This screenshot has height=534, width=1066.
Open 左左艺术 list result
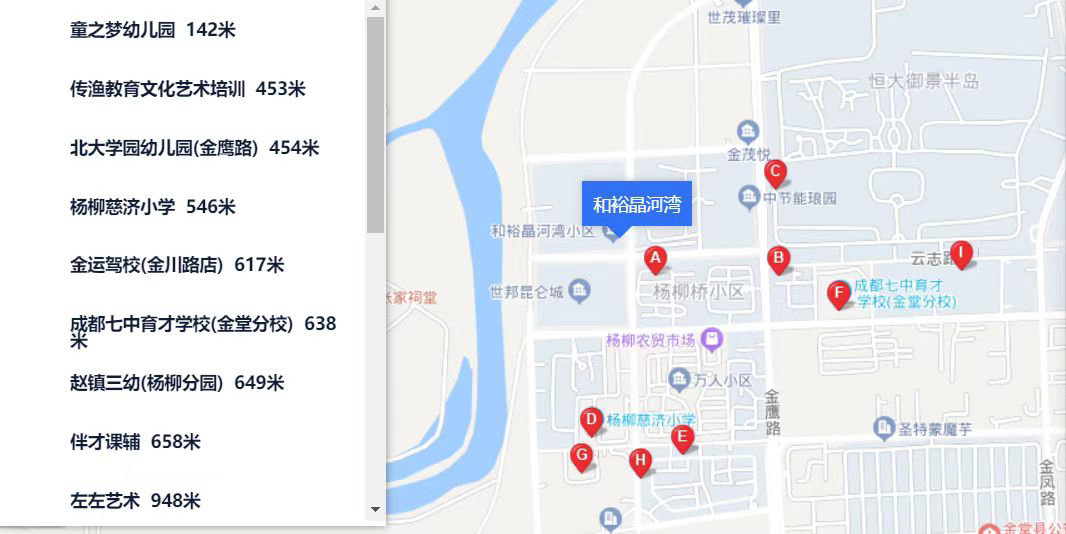pos(135,501)
